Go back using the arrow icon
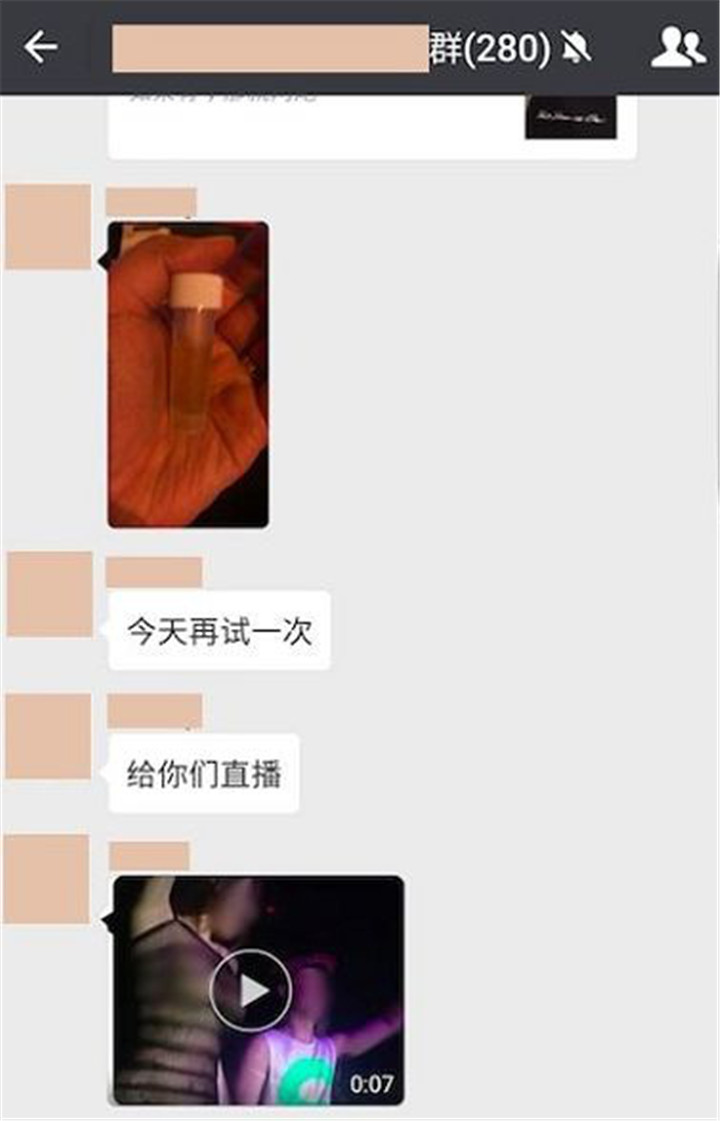This screenshot has height=1121, width=720. [x=41, y=47]
